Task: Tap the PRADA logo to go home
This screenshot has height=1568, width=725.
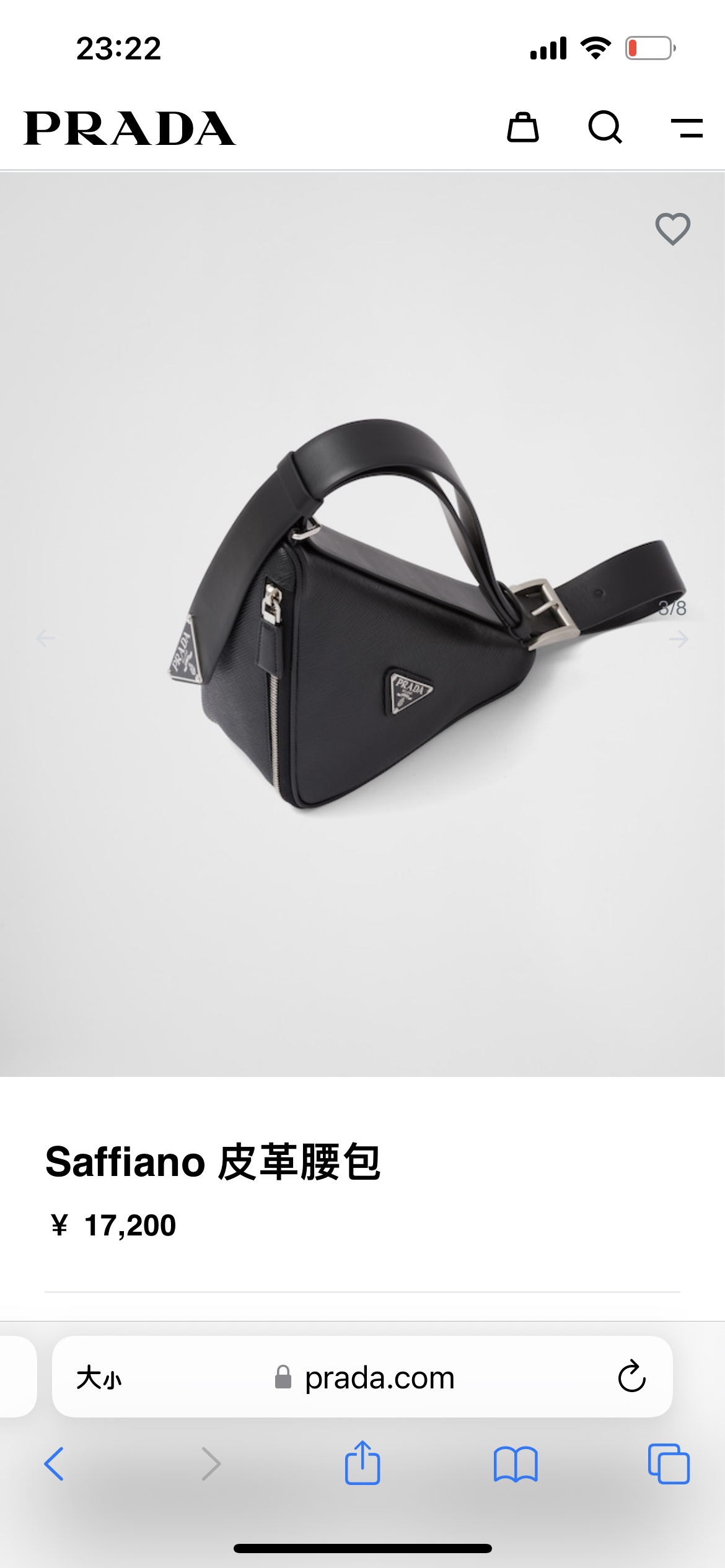Action: (x=130, y=129)
